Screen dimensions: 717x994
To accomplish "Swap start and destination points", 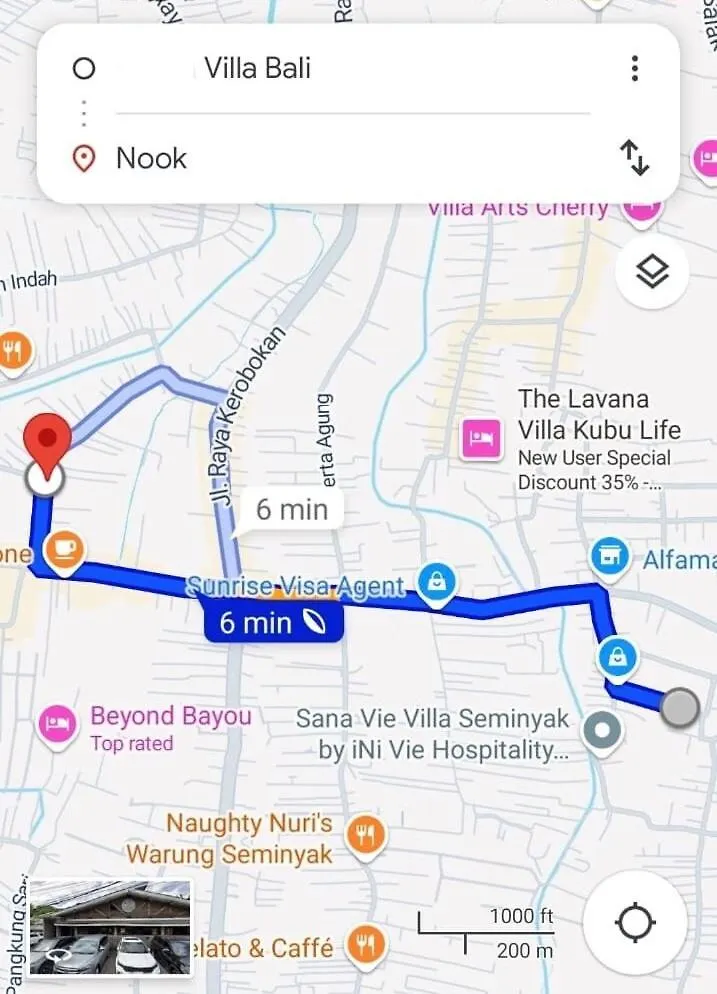I will click(x=635, y=158).
